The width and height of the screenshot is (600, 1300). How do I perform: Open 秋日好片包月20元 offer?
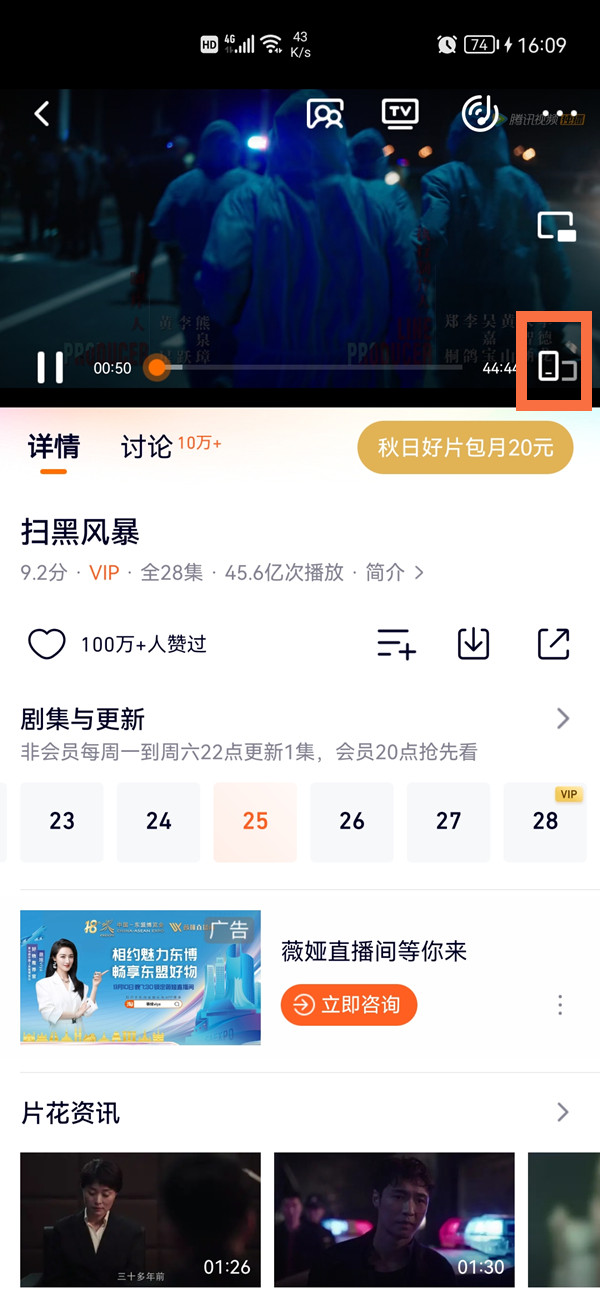tap(465, 447)
